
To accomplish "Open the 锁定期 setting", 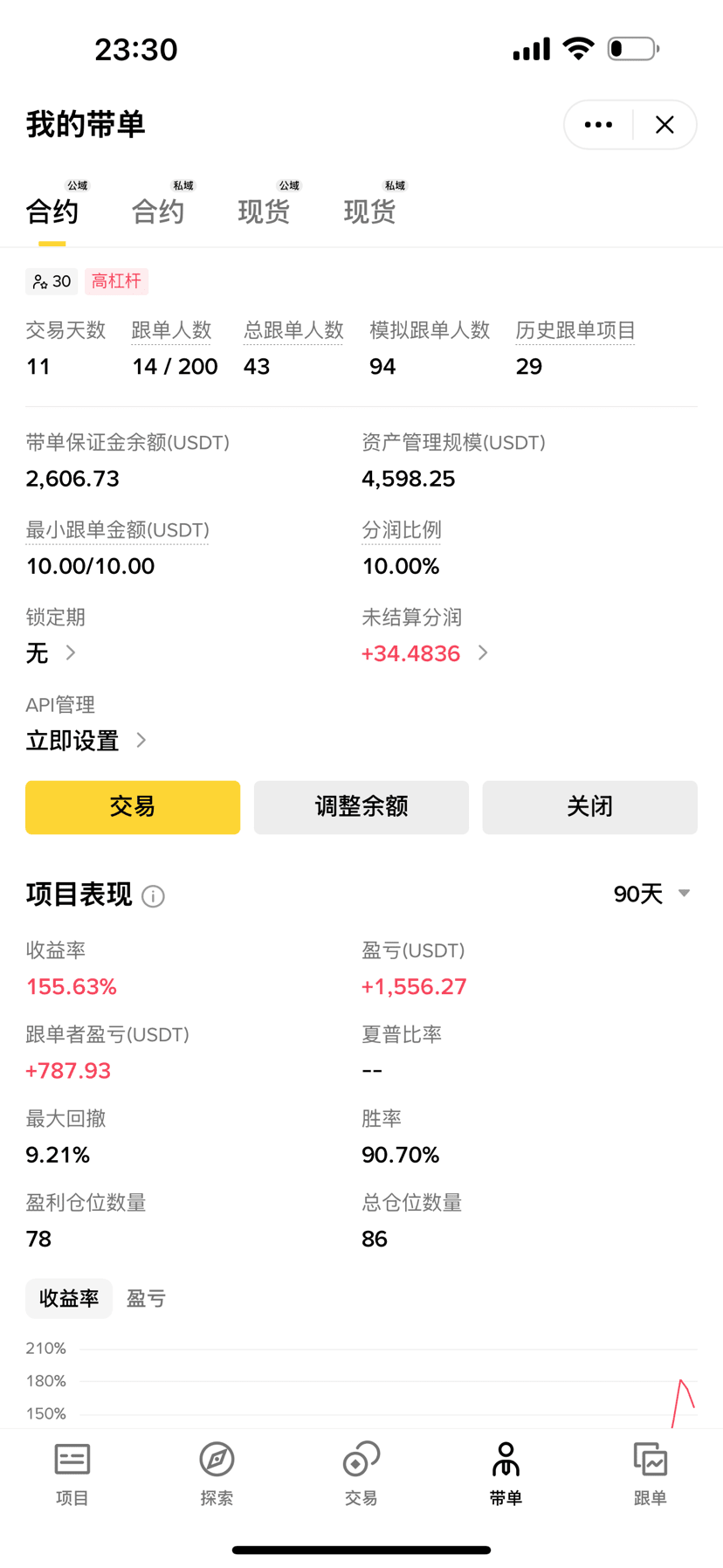I will pyautogui.click(x=52, y=653).
